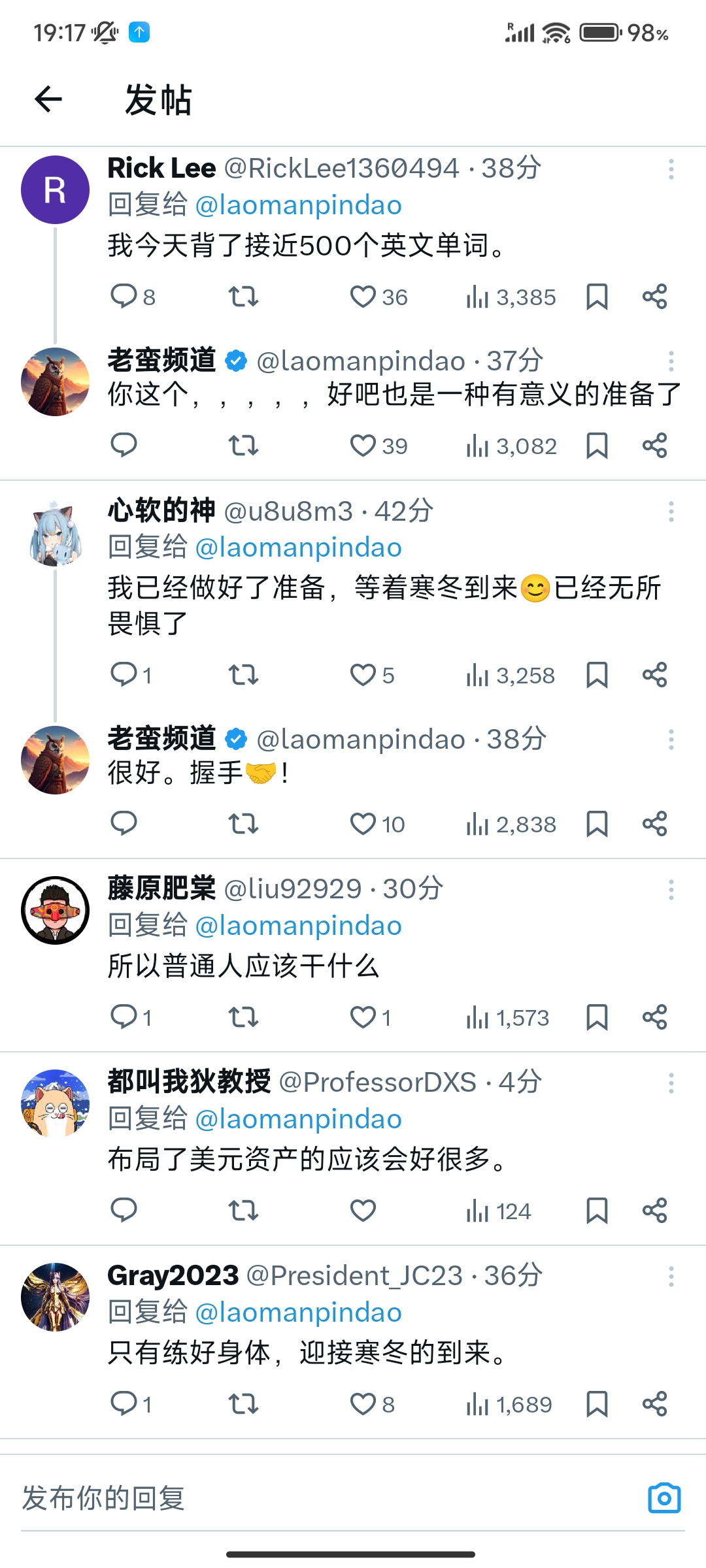Like 都叫我狄教授's reply about 美元资产
The width and height of the screenshot is (706, 1568).
coord(363,1211)
